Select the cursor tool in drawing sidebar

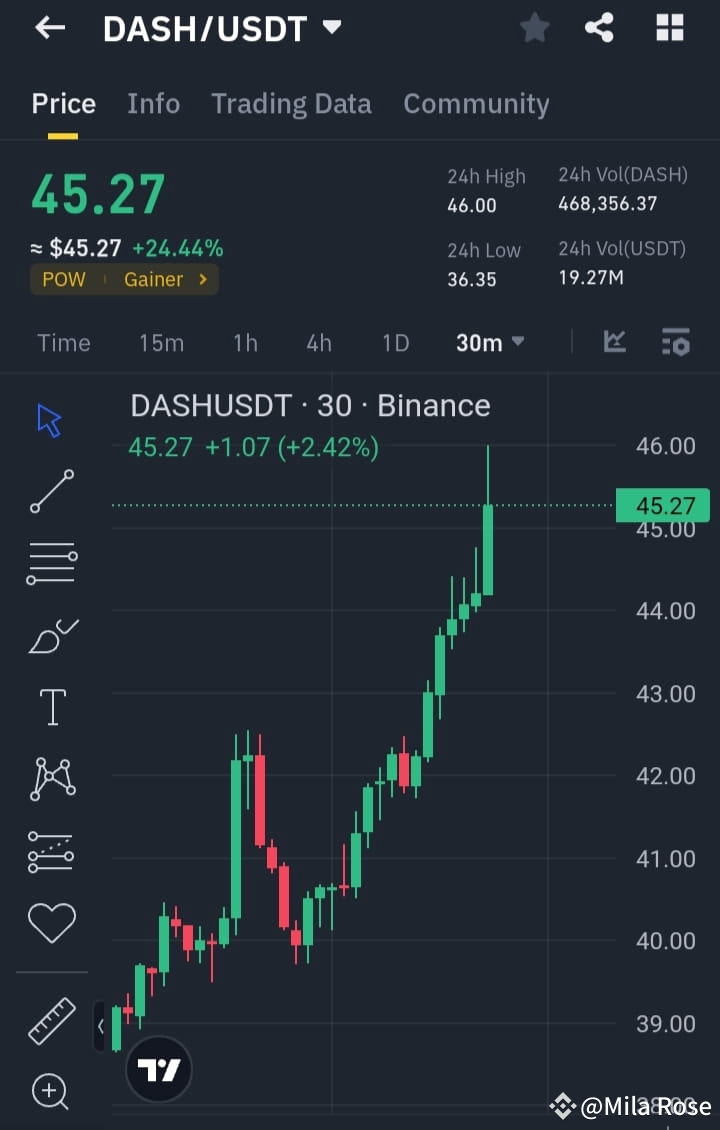(x=50, y=420)
